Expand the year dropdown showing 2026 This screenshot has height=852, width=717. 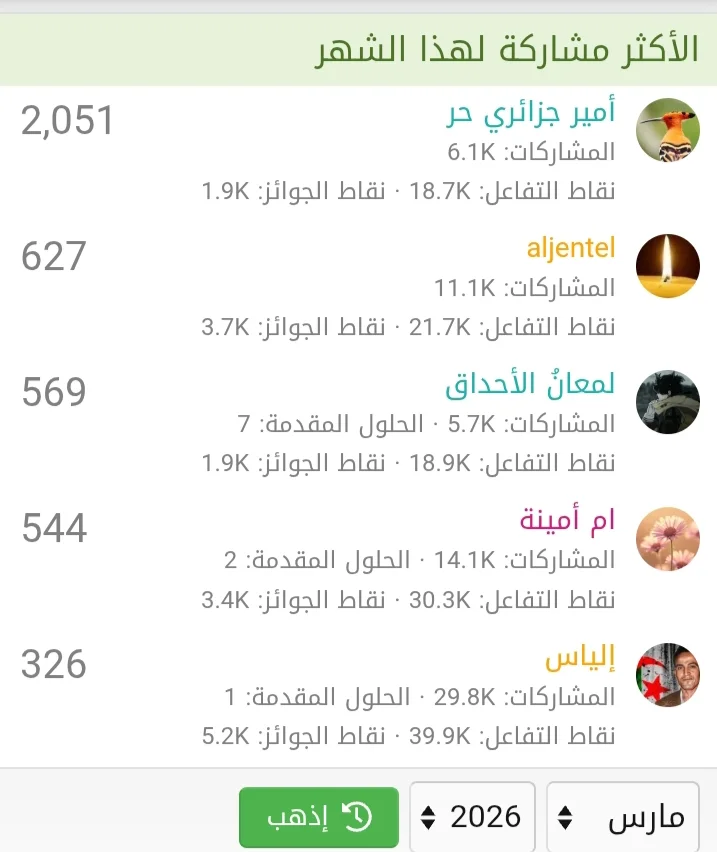(471, 818)
